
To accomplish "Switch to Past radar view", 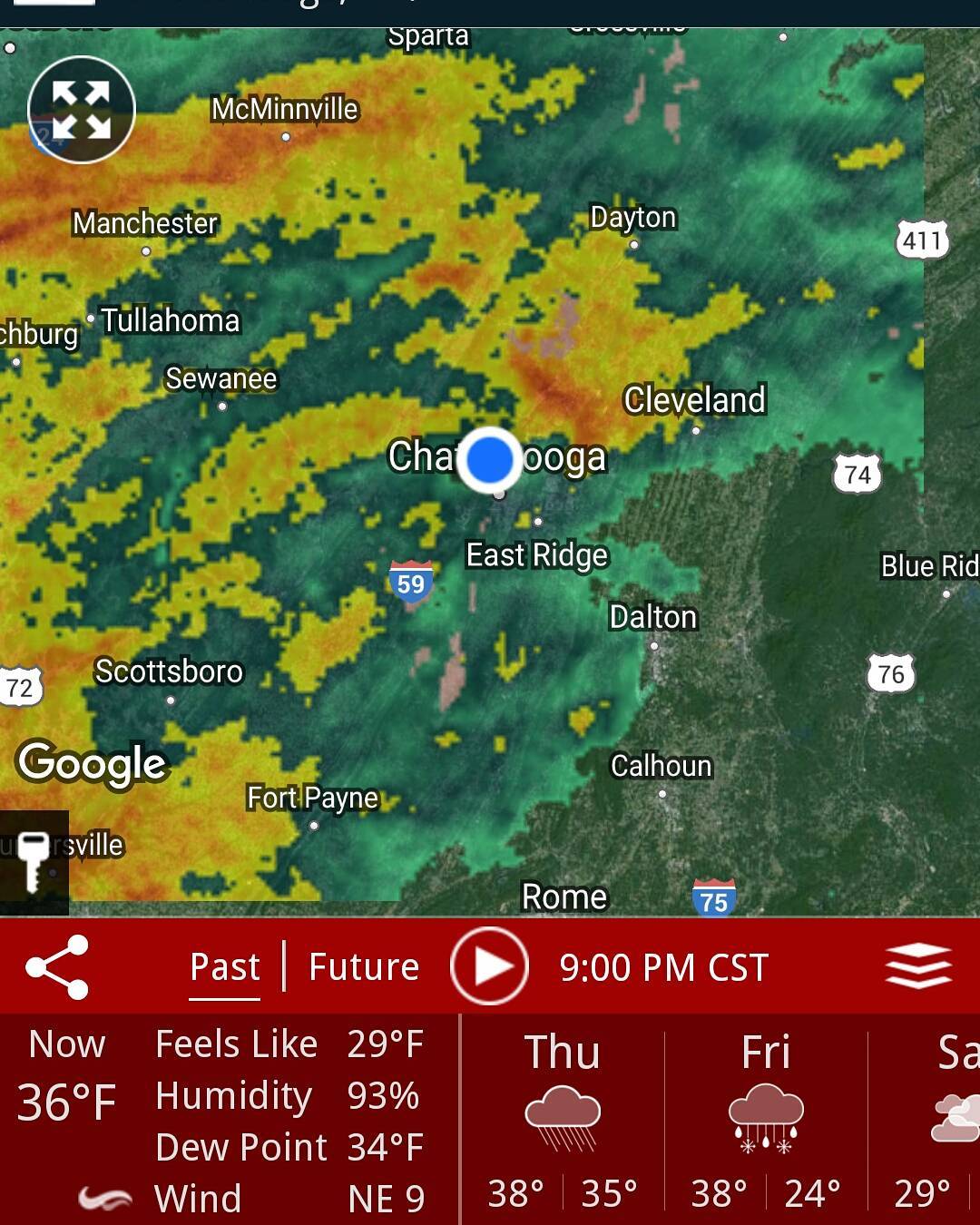I will 225,967.
